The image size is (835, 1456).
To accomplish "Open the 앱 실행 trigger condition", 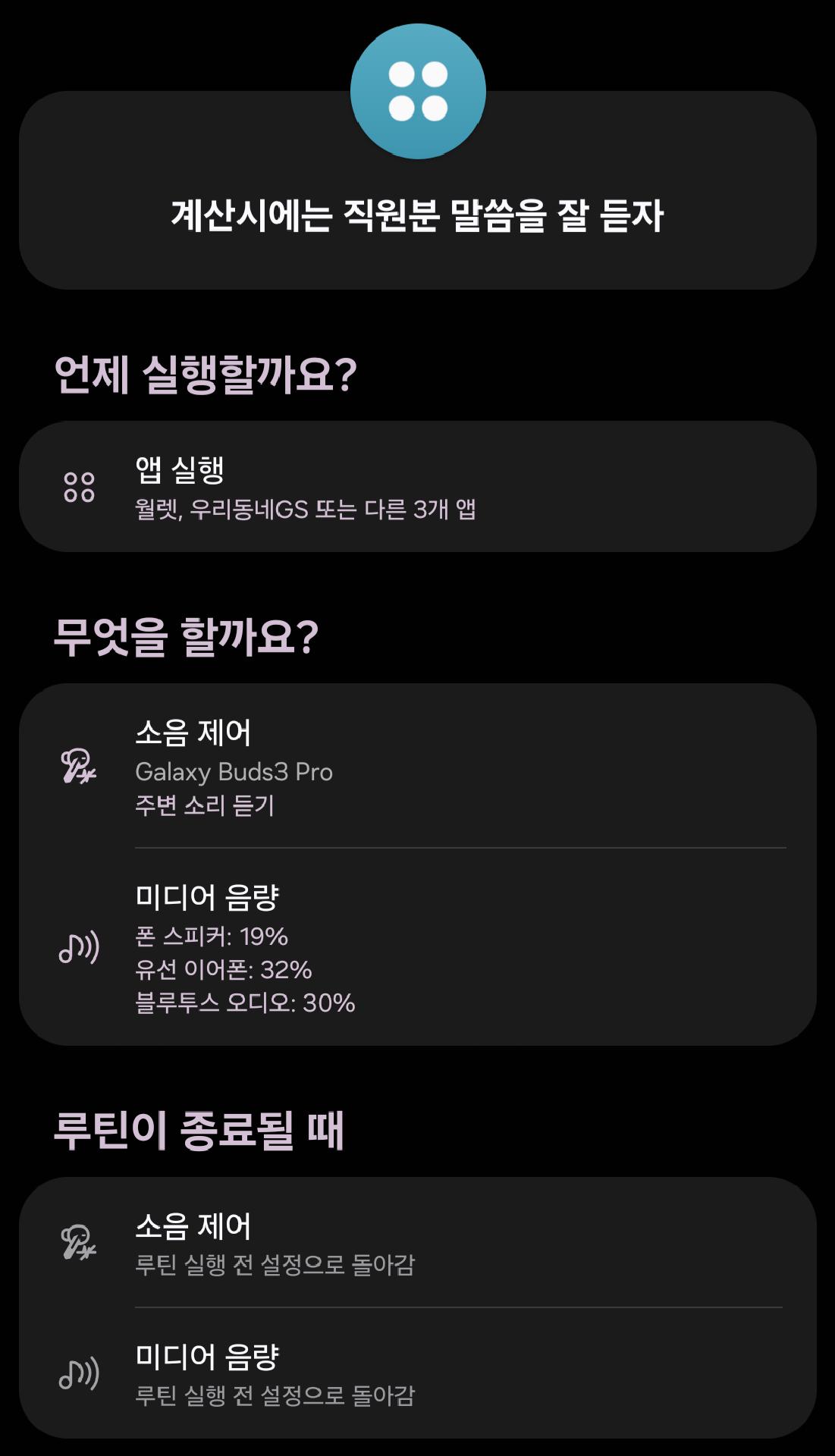I will [x=417, y=487].
